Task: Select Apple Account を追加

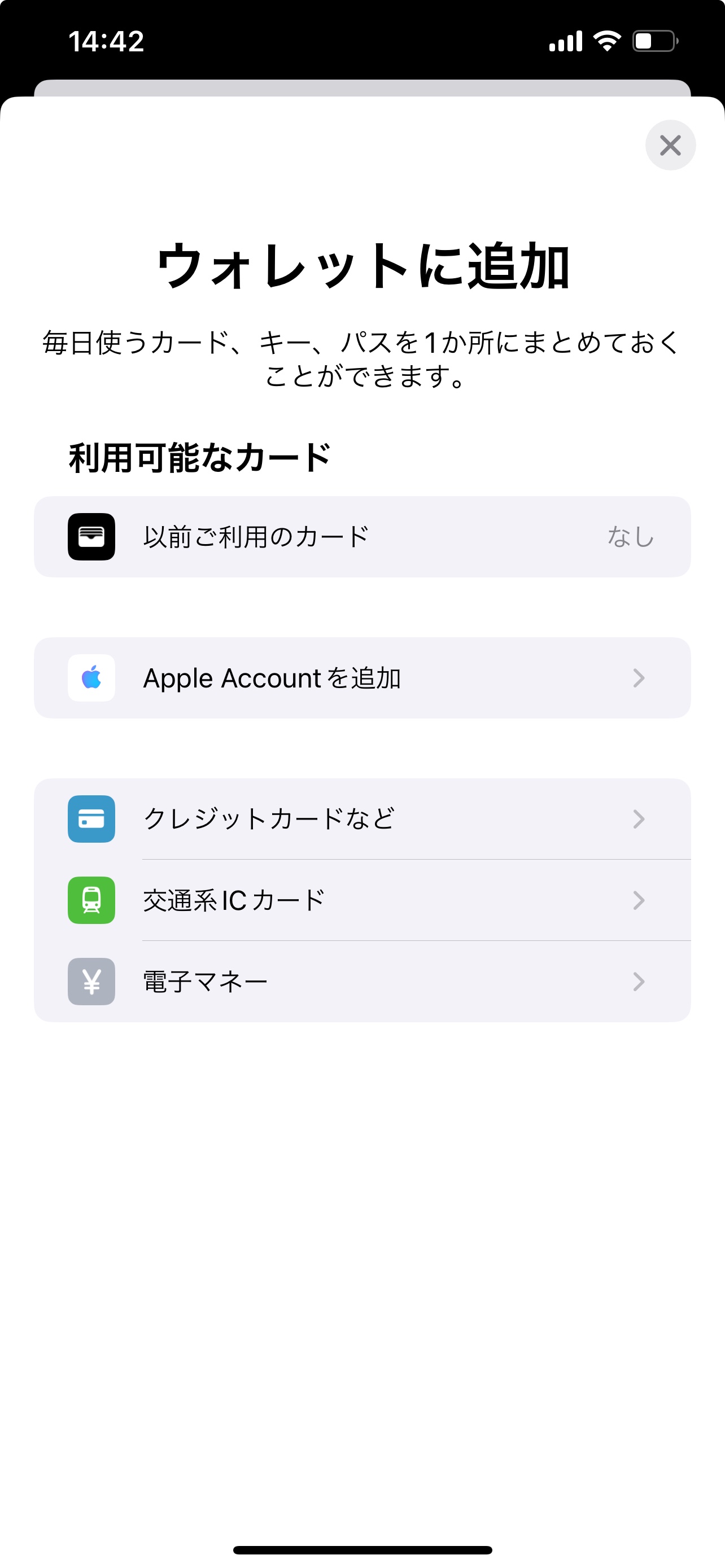Action: click(x=362, y=678)
